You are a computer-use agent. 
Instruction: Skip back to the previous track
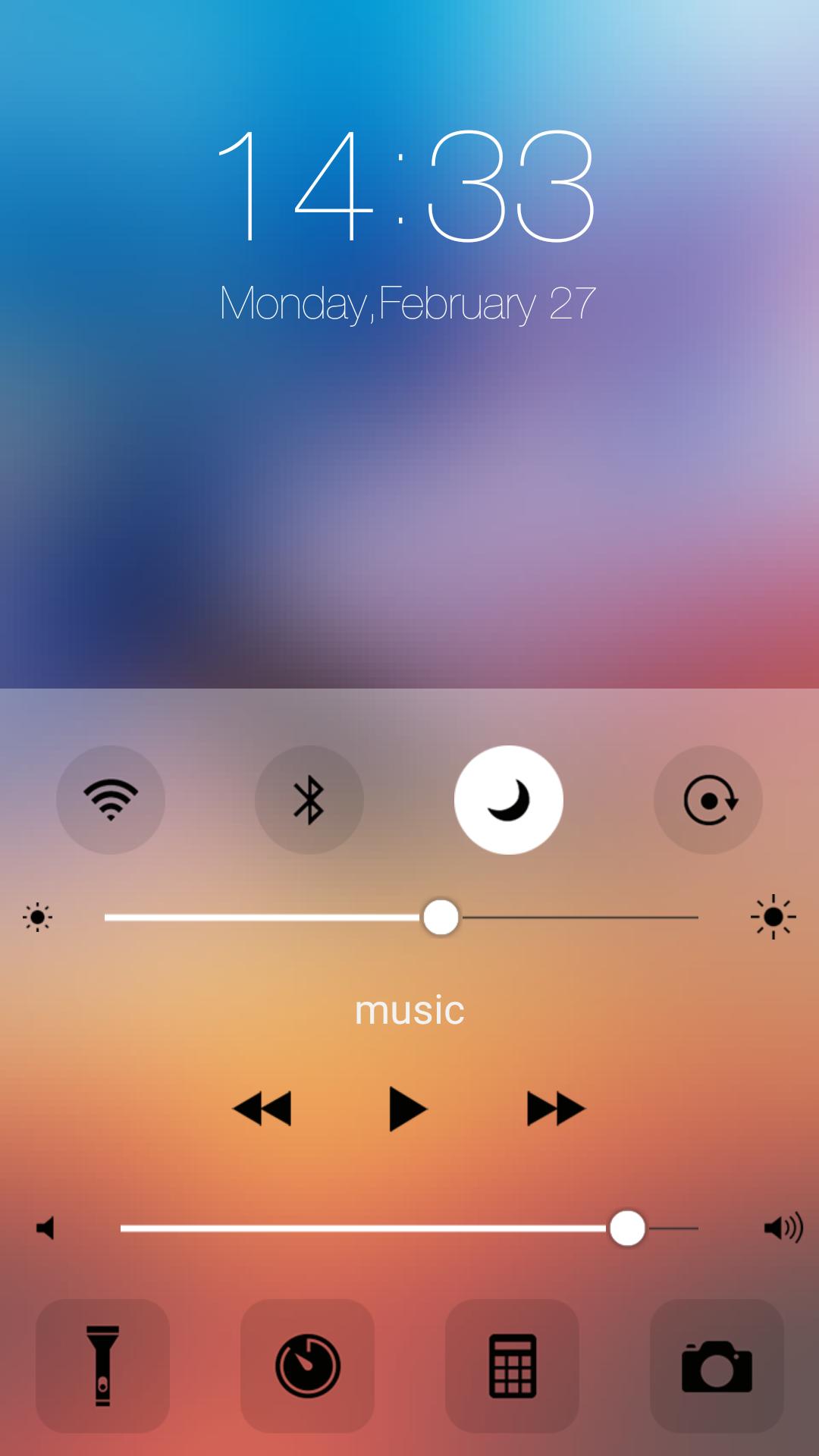(262, 1109)
